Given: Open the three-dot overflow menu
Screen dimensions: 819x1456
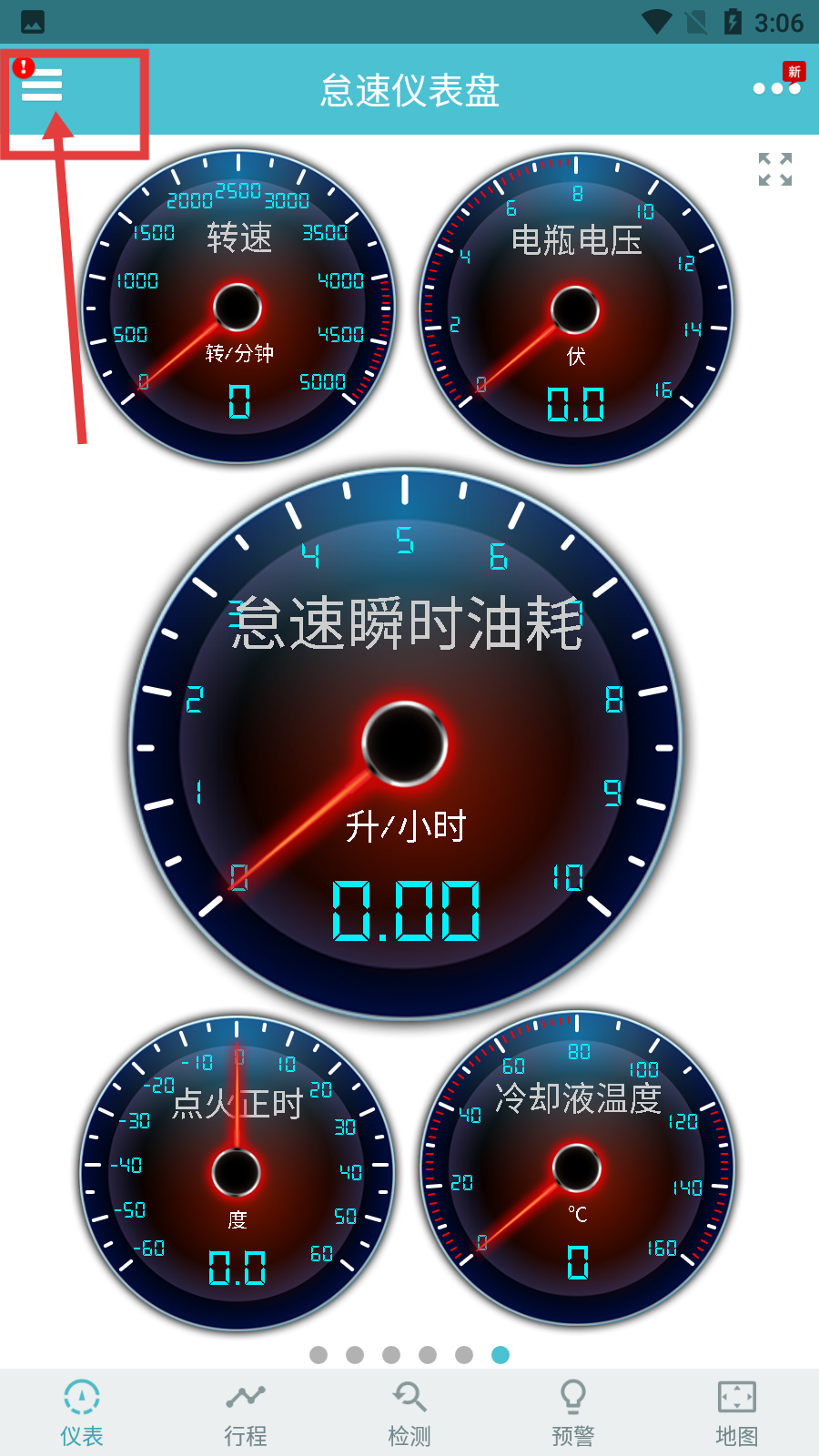Looking at the screenshot, I should (x=776, y=88).
